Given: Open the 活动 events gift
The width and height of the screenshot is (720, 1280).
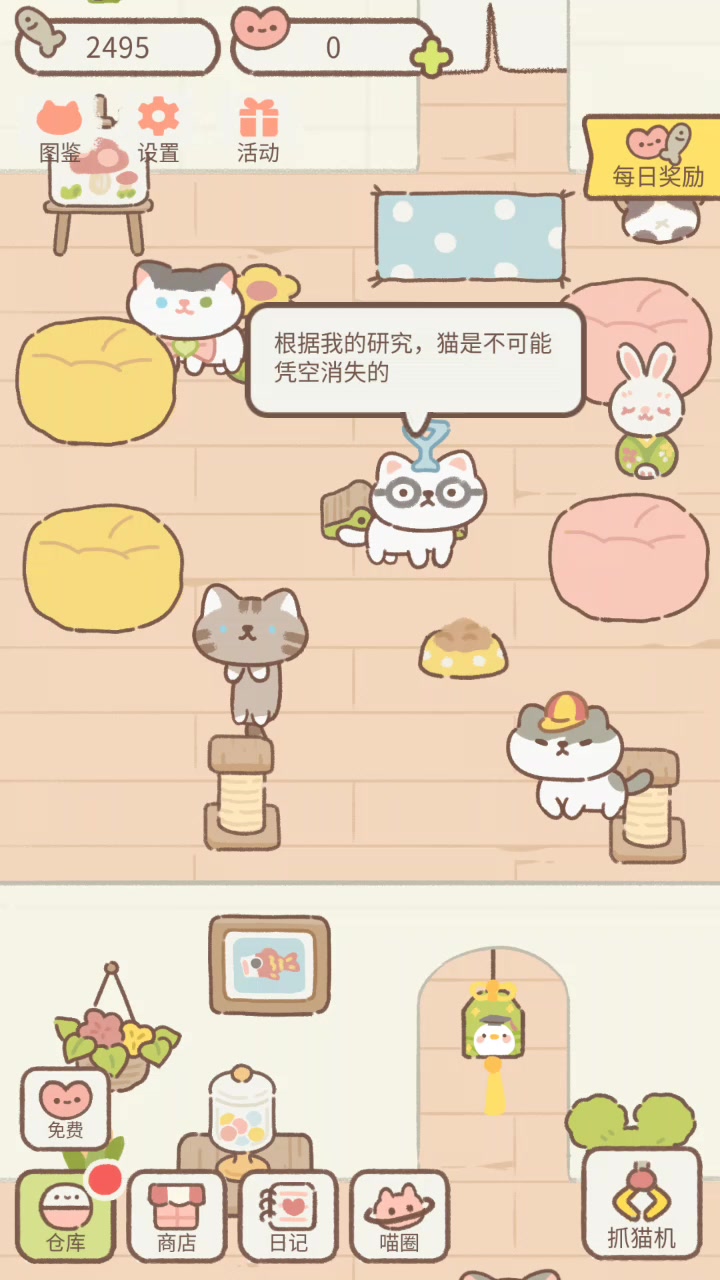Looking at the screenshot, I should (x=258, y=132).
